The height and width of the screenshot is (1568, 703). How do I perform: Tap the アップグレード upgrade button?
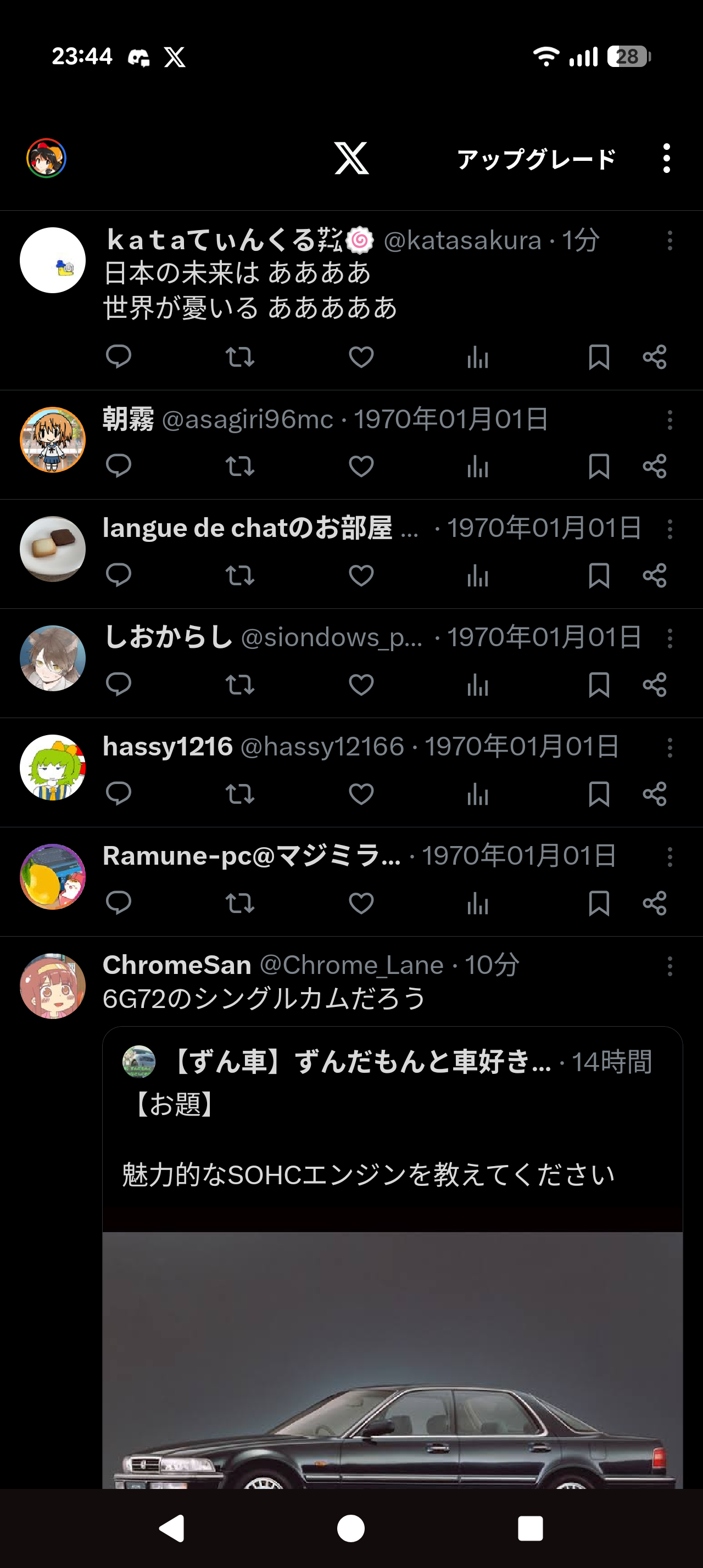[536, 159]
